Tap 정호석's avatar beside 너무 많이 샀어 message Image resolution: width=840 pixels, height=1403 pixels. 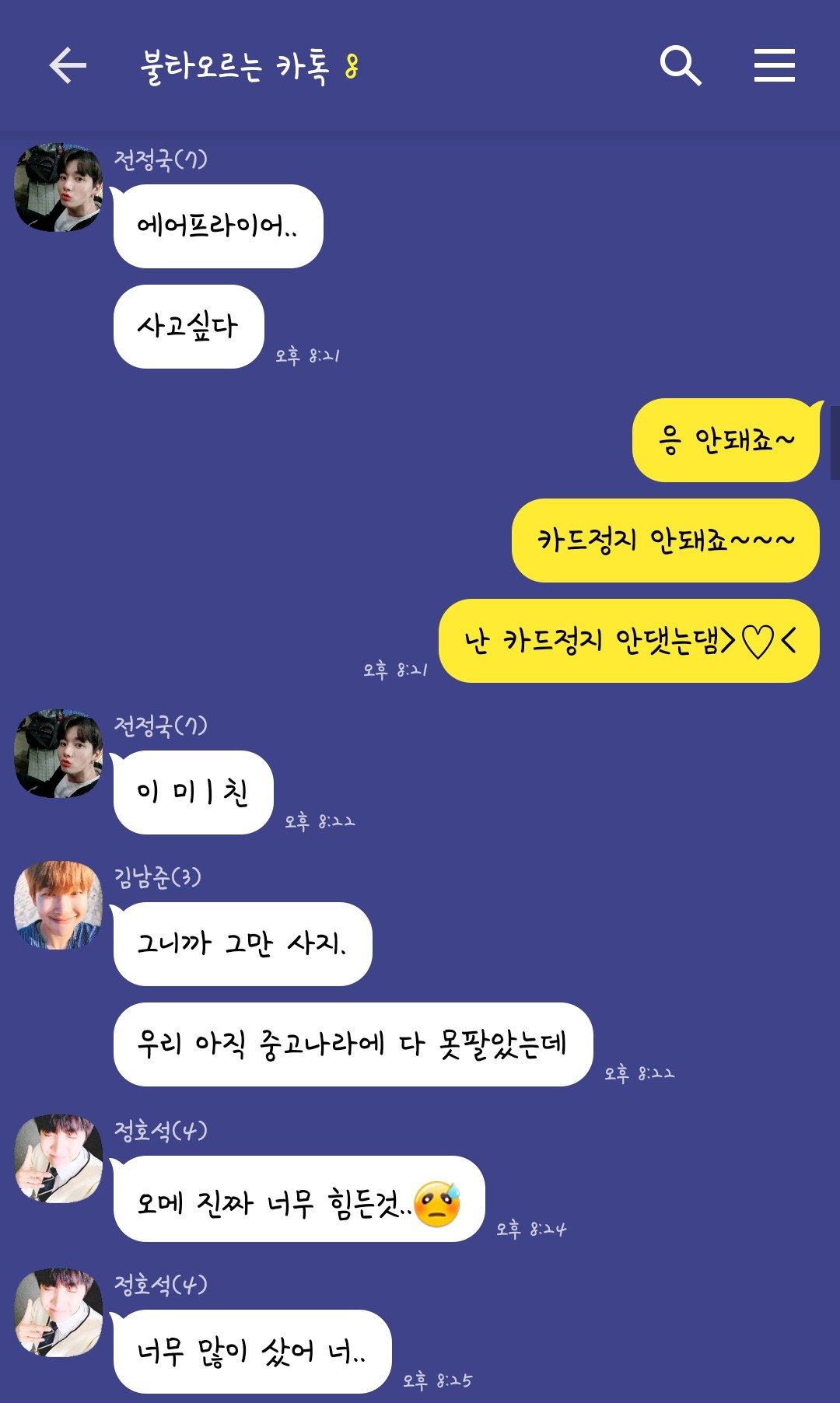58,1313
